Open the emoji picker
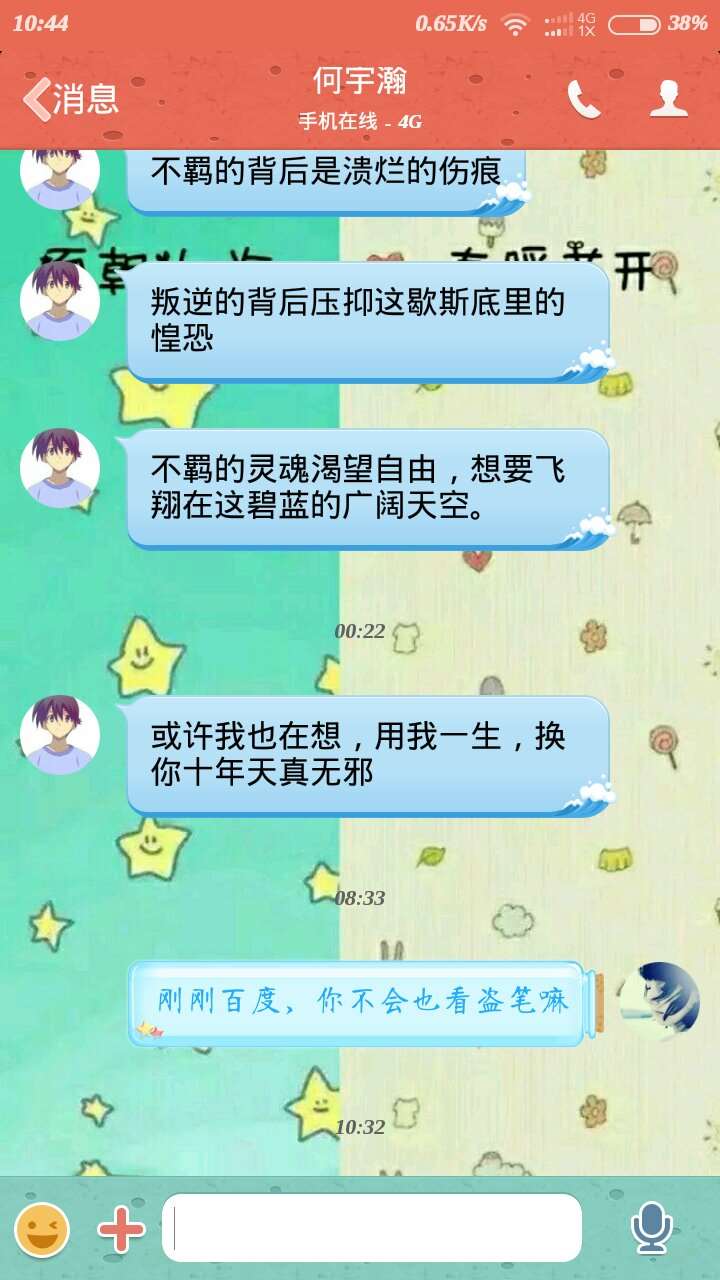 pyautogui.click(x=42, y=1229)
